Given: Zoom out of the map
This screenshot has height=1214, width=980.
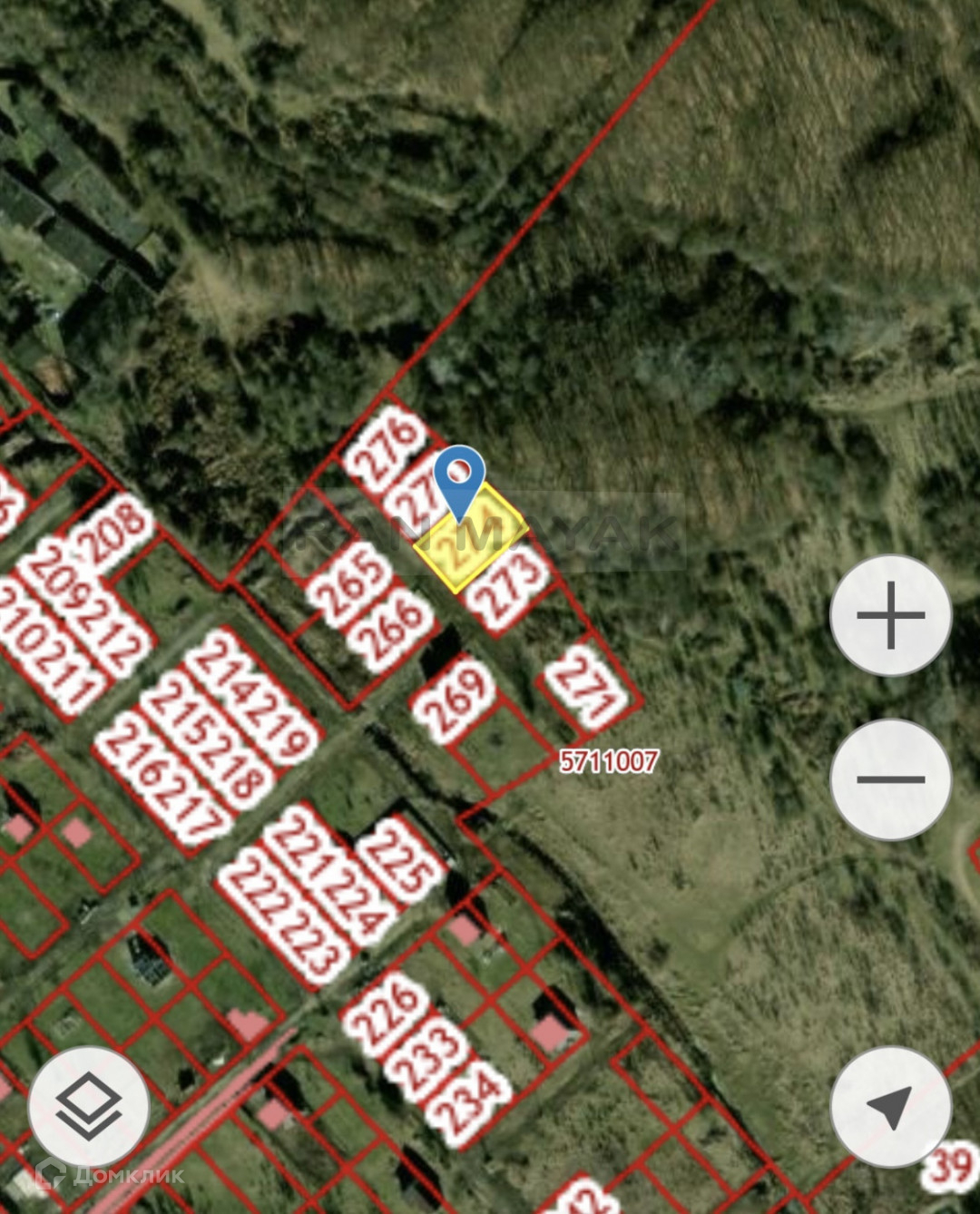Looking at the screenshot, I should click(x=890, y=779).
